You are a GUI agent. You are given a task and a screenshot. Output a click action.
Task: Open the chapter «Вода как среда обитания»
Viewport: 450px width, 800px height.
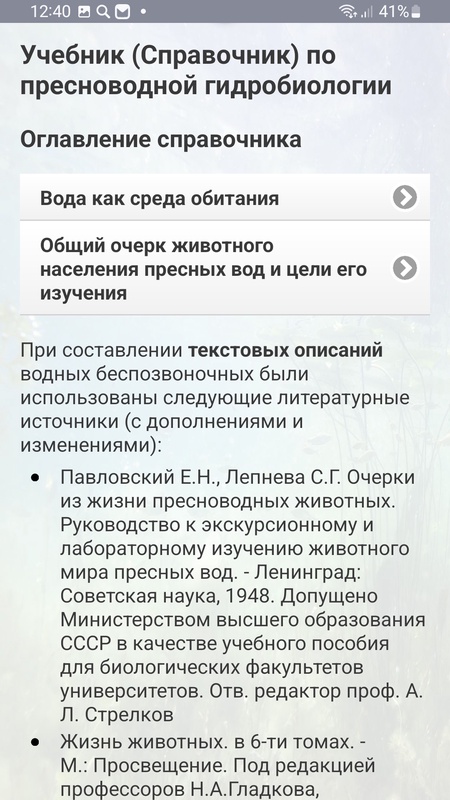[224, 197]
